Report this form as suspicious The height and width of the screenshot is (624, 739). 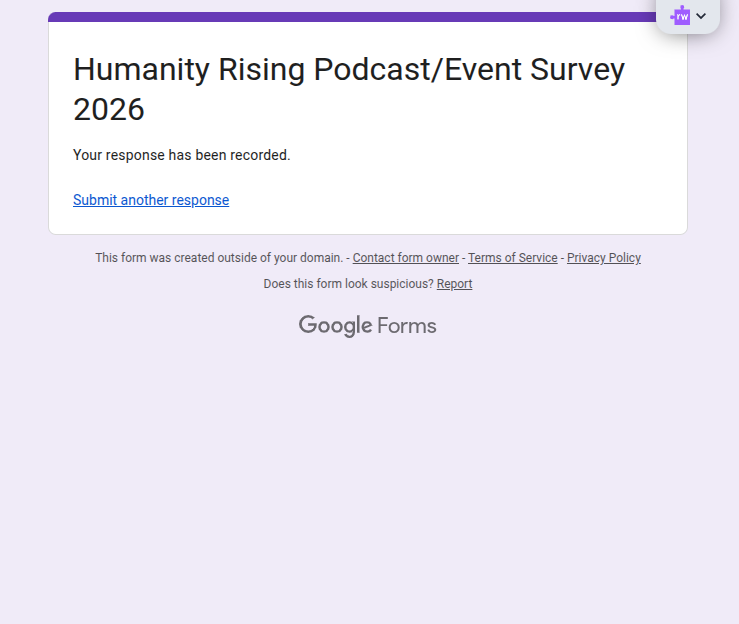pos(454,284)
